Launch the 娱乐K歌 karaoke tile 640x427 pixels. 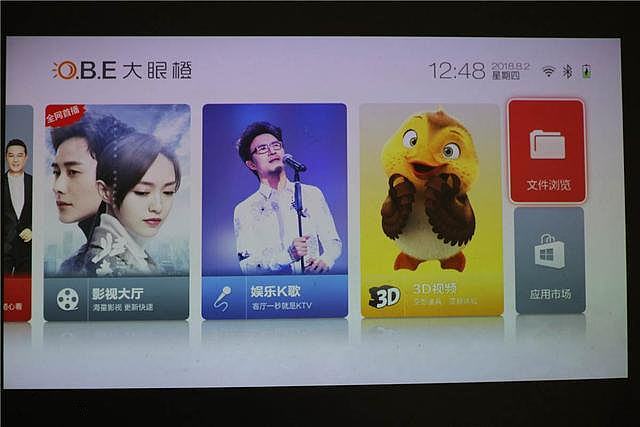pyautogui.click(x=274, y=212)
